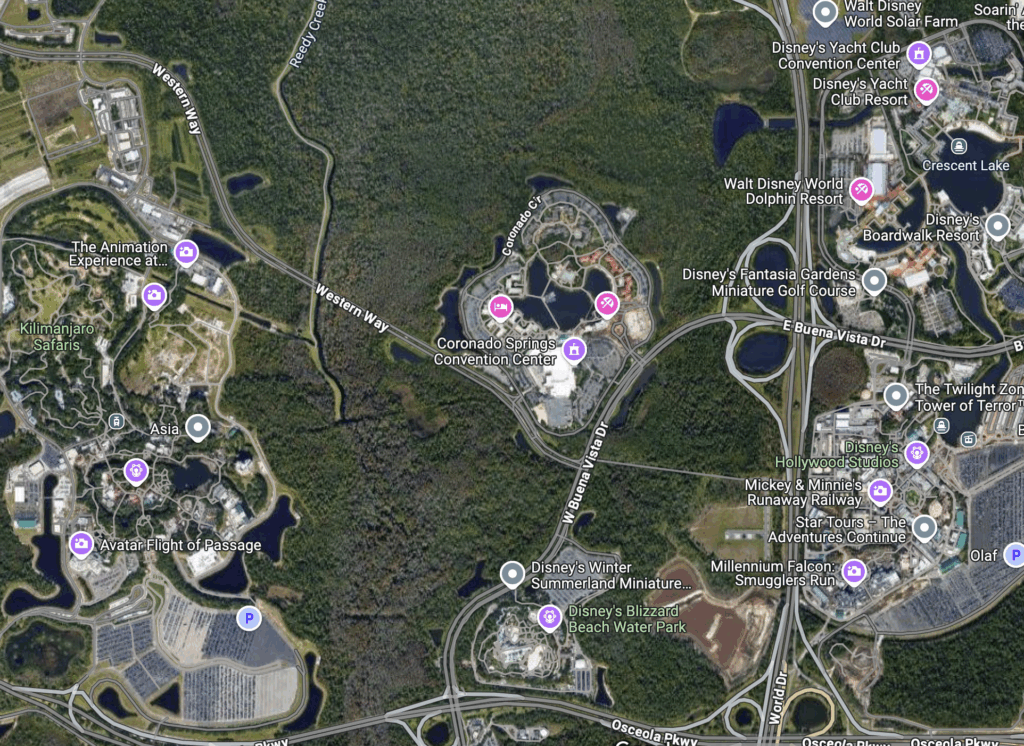The width and height of the screenshot is (1024, 746).
Task: Select Disney's Blizzard Beach Water Park marker
Action: 548,617
